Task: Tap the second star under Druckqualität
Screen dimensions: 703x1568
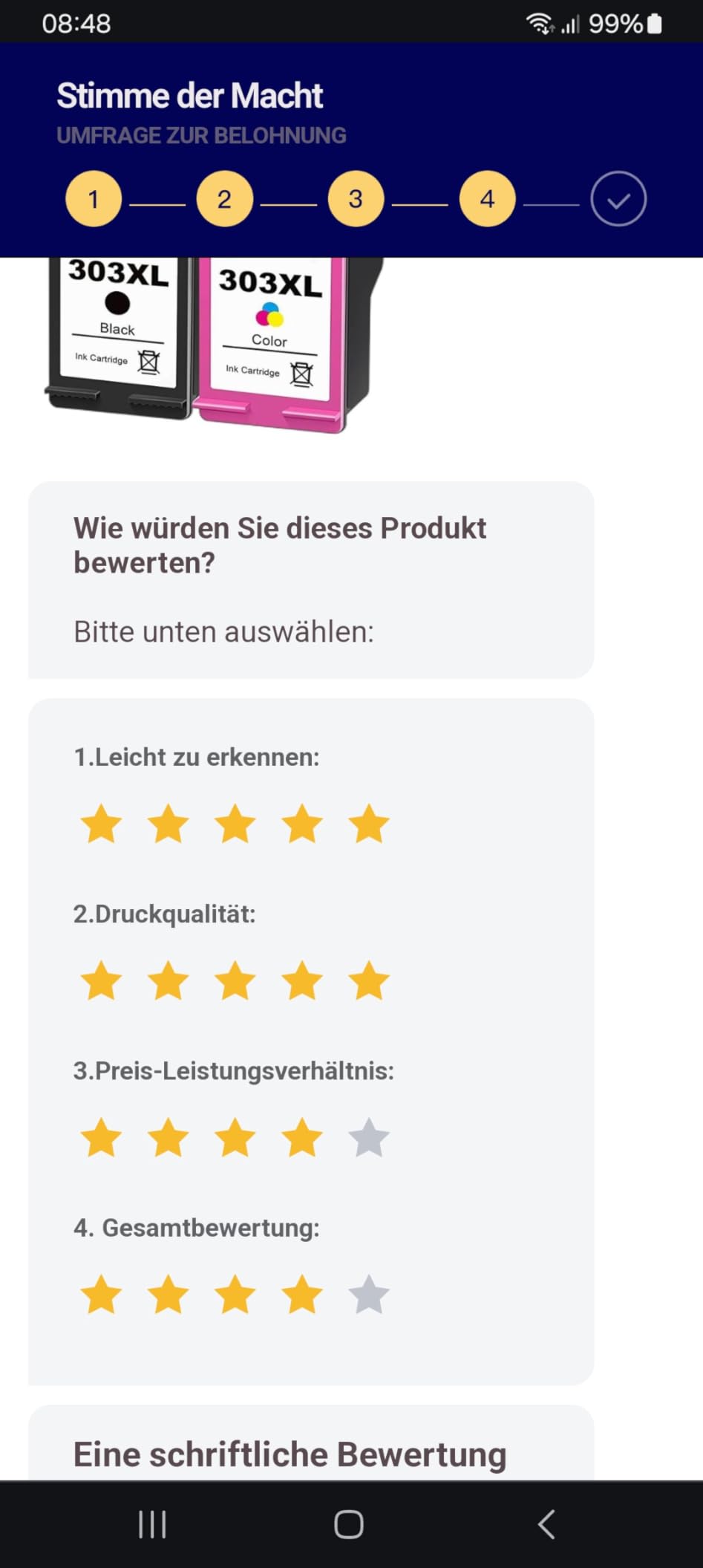Action: click(x=169, y=980)
